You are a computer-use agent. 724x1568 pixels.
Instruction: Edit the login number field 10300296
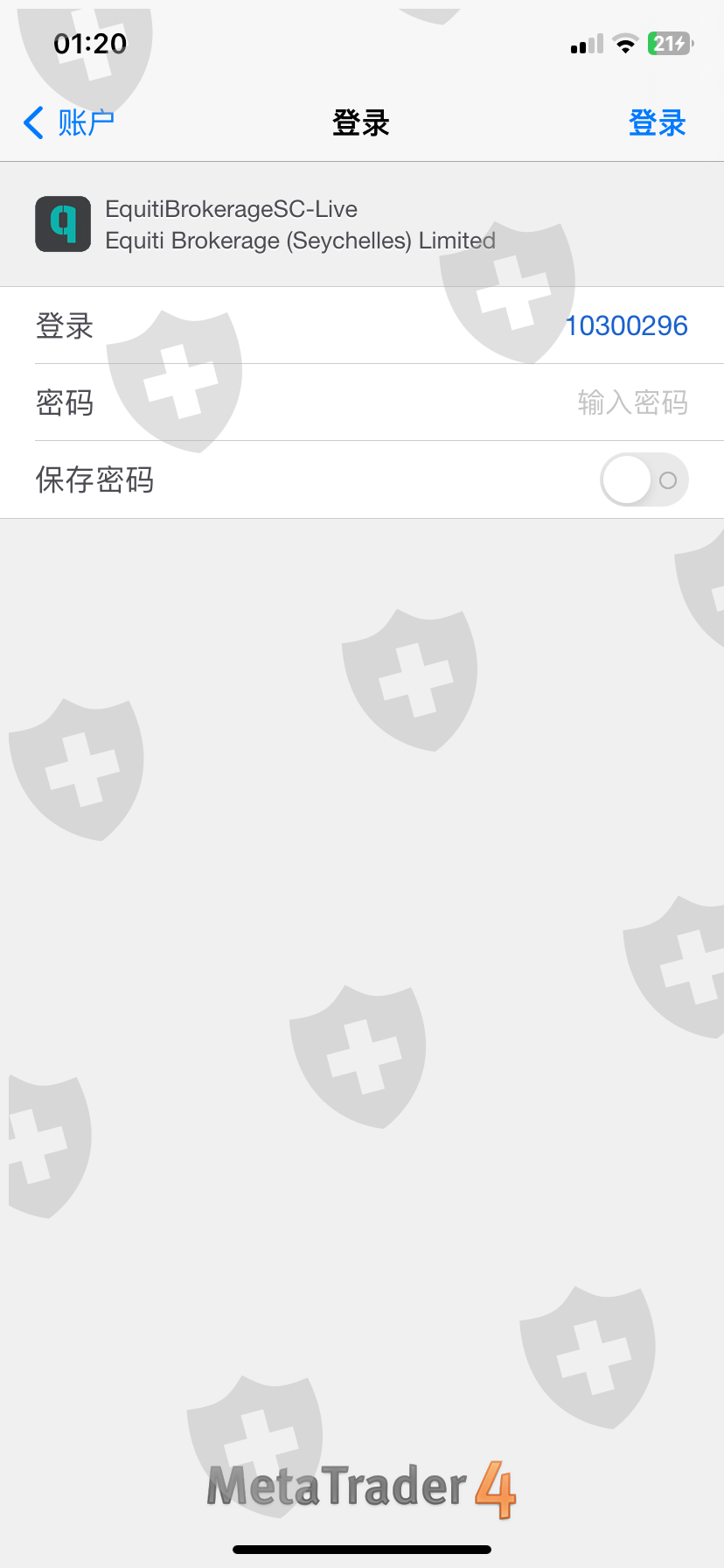point(362,325)
